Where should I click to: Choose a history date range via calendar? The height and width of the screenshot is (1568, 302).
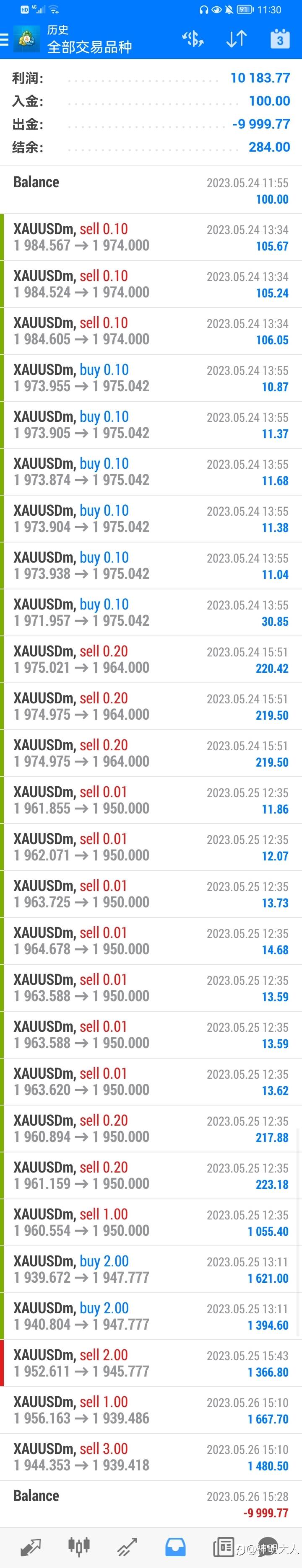[x=279, y=39]
